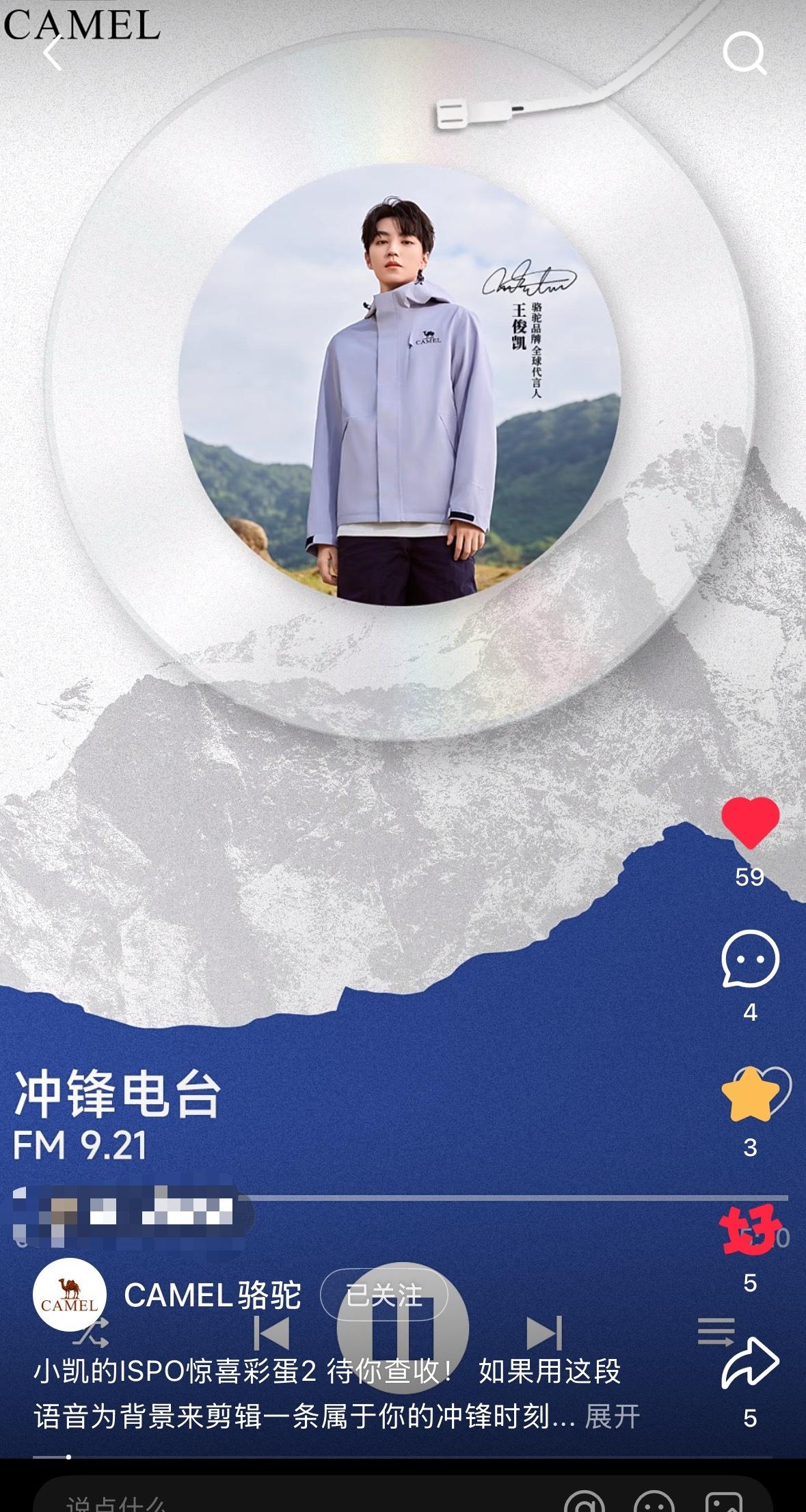The image size is (806, 1512).
Task: Tap the comment input field
Action: click(x=273, y=1500)
